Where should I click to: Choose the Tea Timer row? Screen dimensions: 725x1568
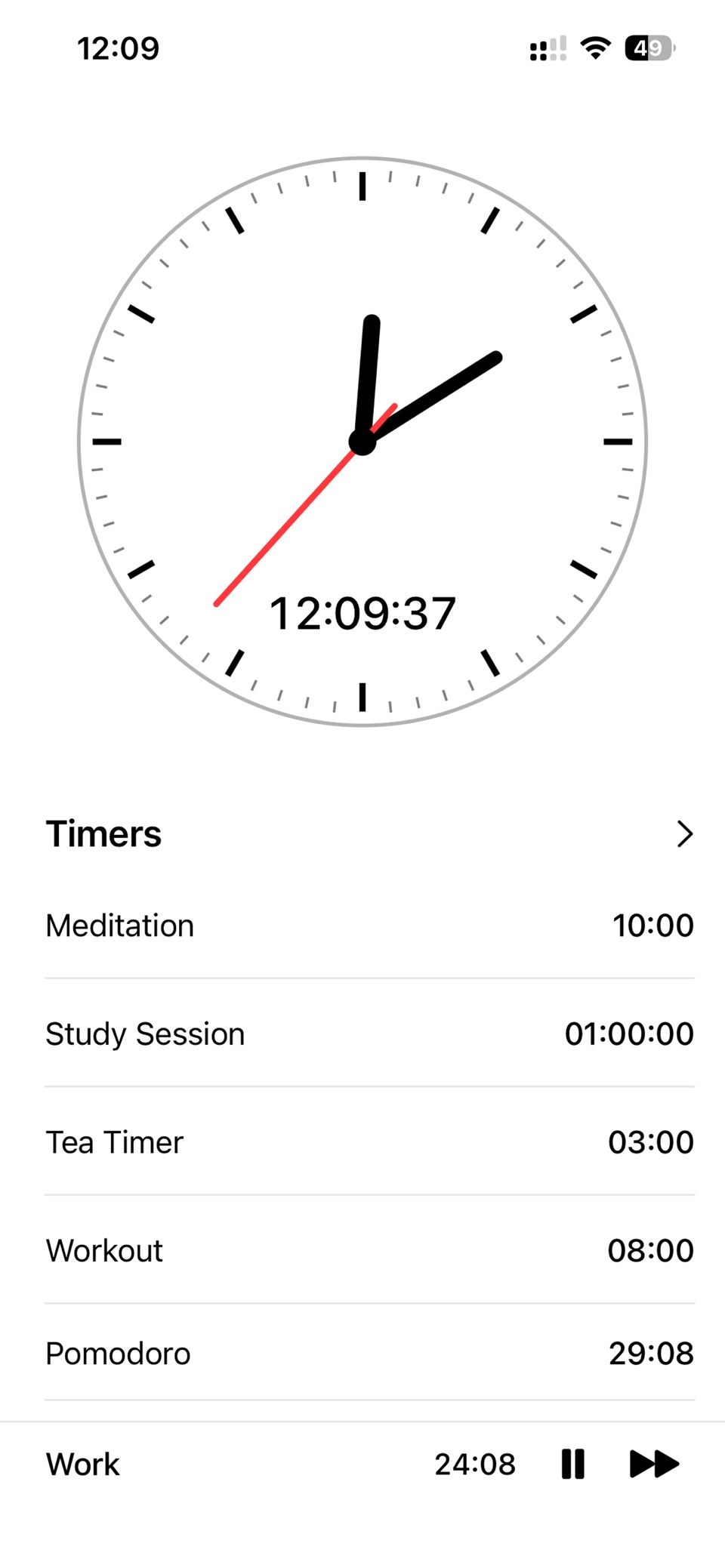pos(370,1142)
